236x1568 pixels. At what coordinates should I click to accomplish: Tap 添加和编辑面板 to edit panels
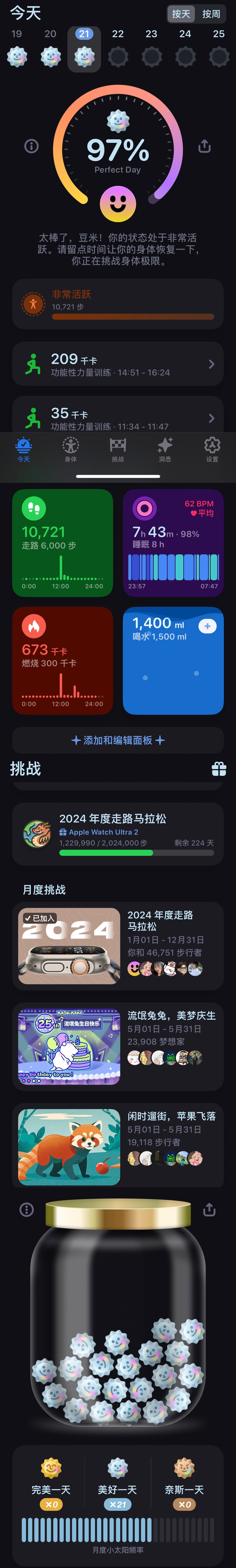(118, 740)
